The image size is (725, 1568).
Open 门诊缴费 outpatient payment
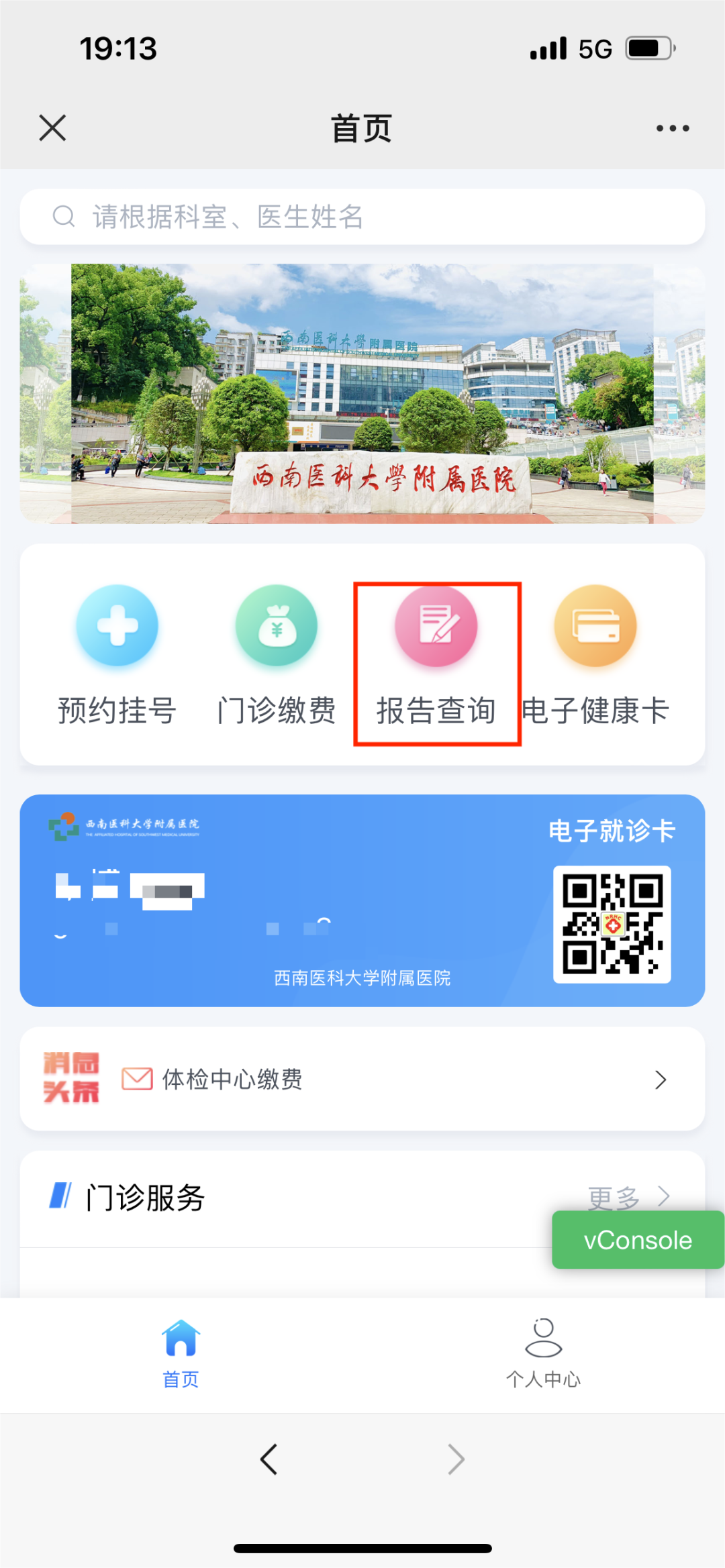tap(276, 655)
